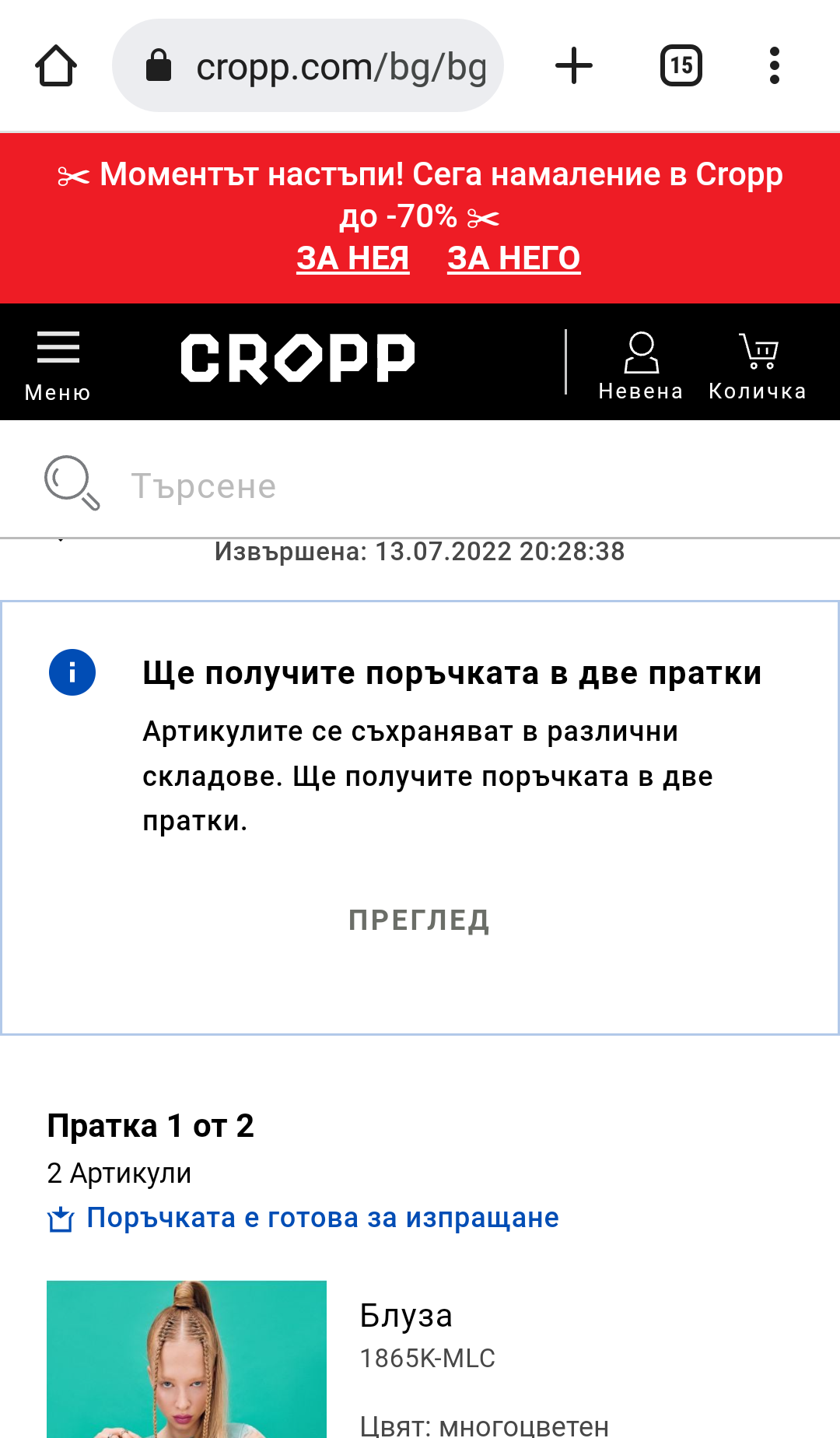This screenshot has height=1438, width=840.
Task: Go to the browser home page
Action: (56, 66)
